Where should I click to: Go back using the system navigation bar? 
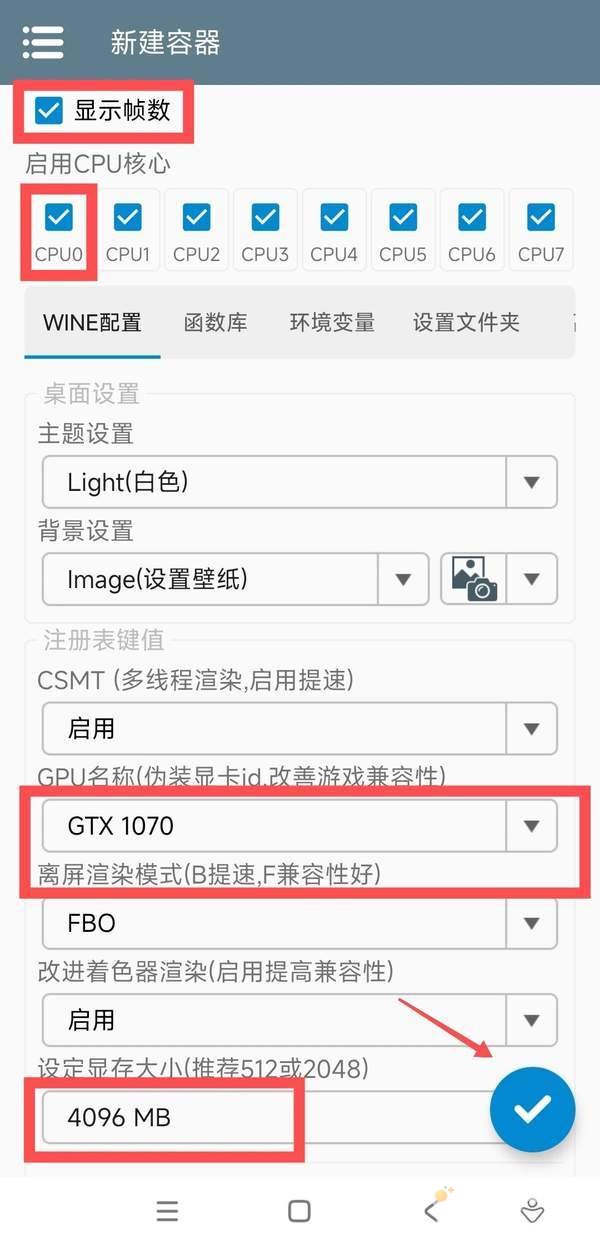point(432,1211)
